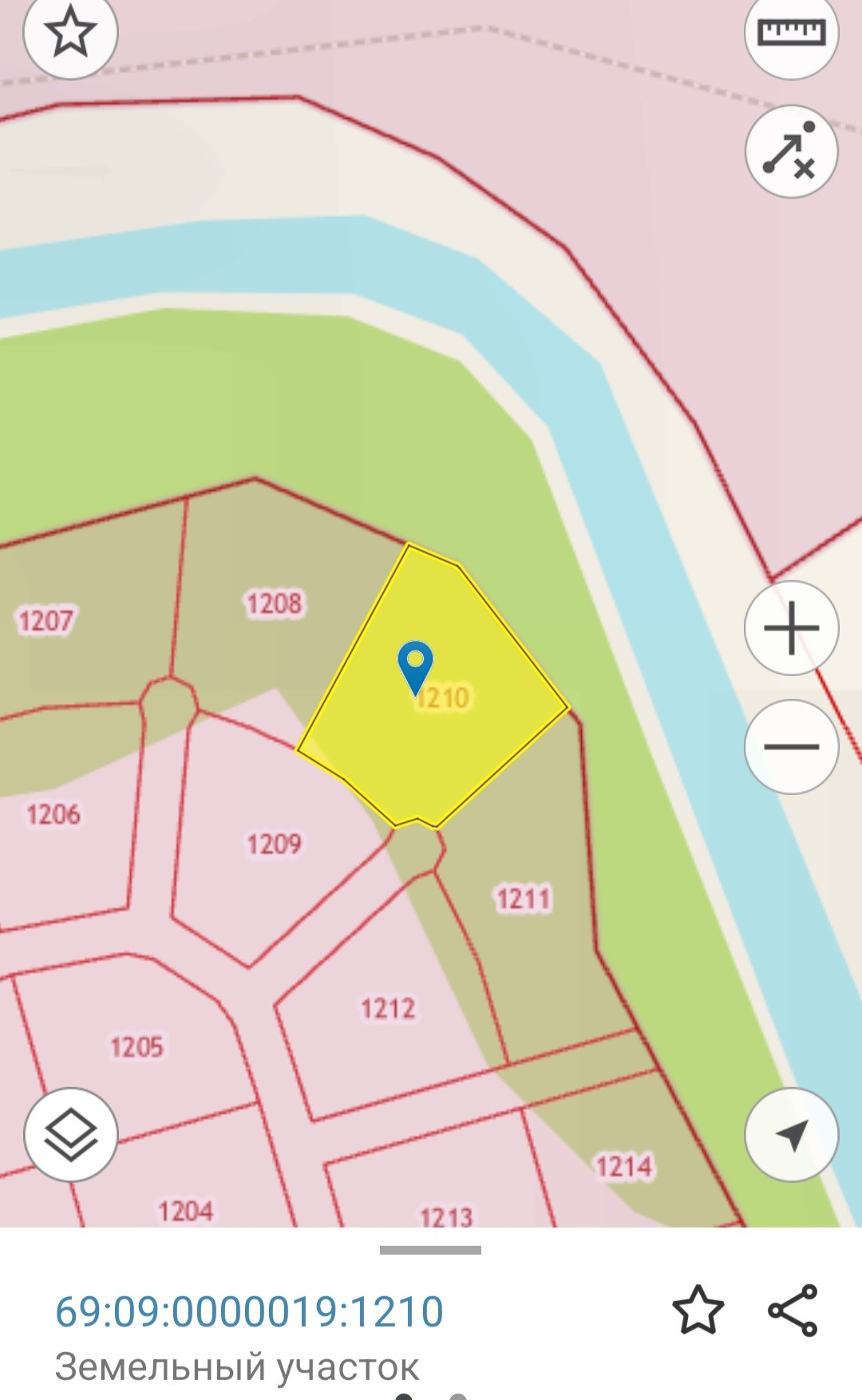Select parcel 1211 on the map
The width and height of the screenshot is (862, 1400).
pos(523,899)
